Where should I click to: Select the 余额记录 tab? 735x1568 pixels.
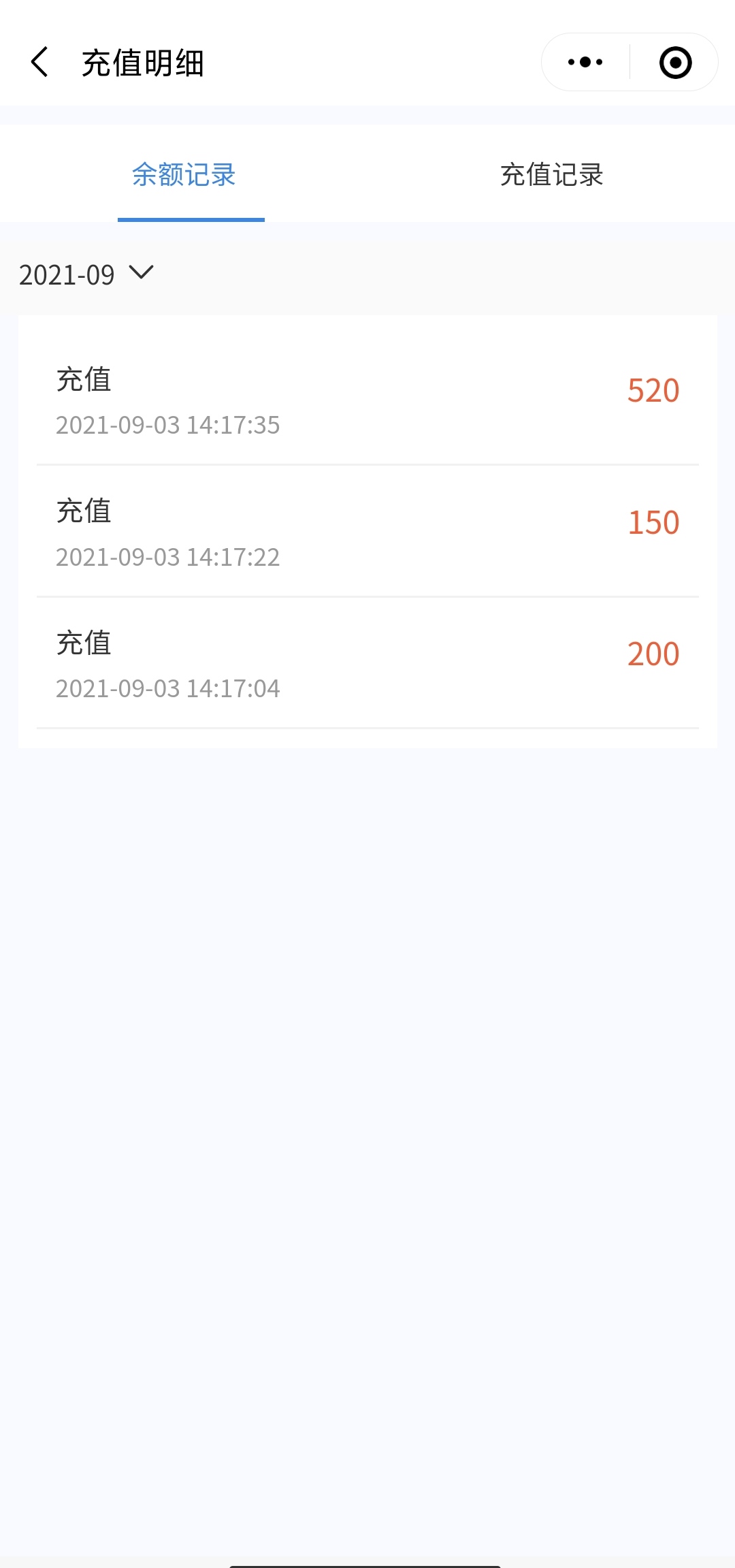click(x=184, y=175)
